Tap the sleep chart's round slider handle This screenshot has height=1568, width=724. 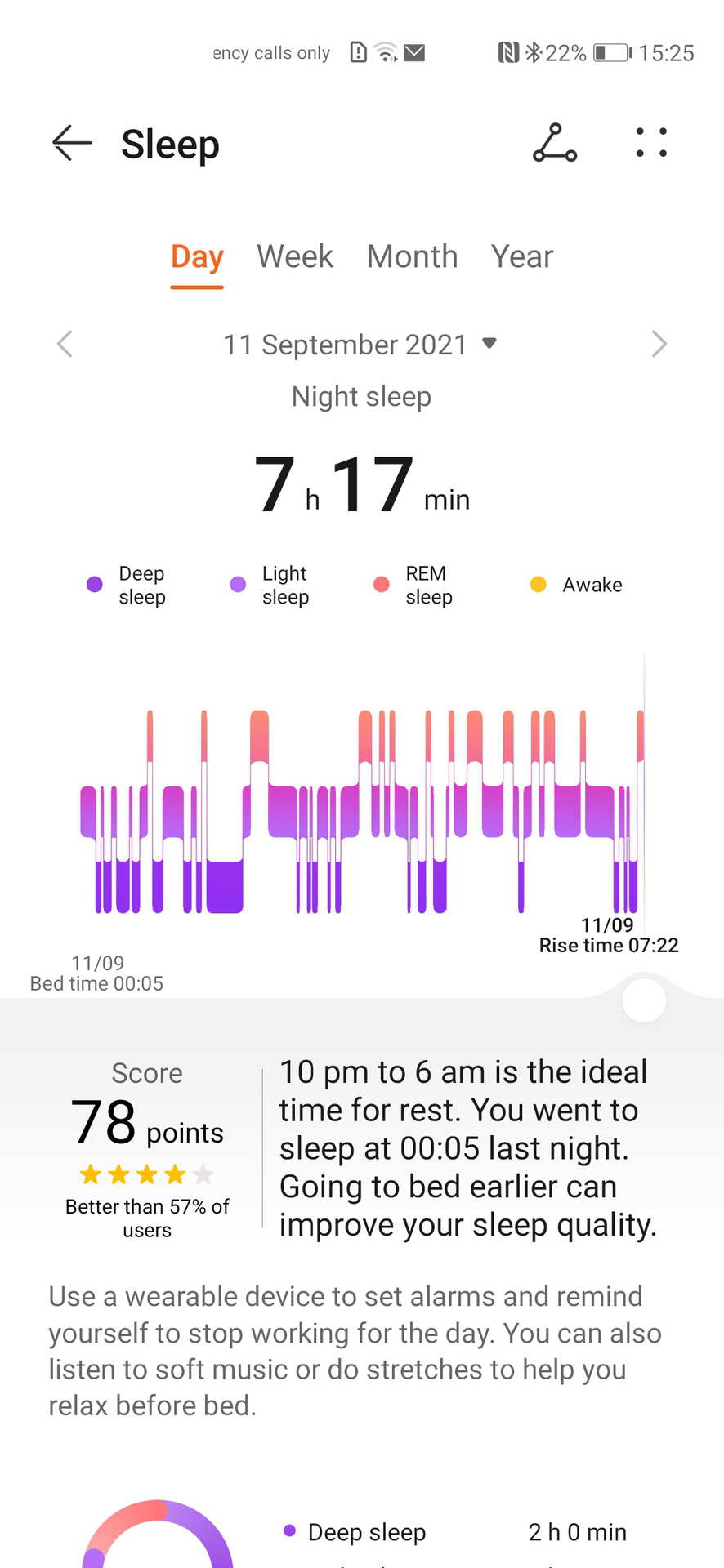[644, 1000]
